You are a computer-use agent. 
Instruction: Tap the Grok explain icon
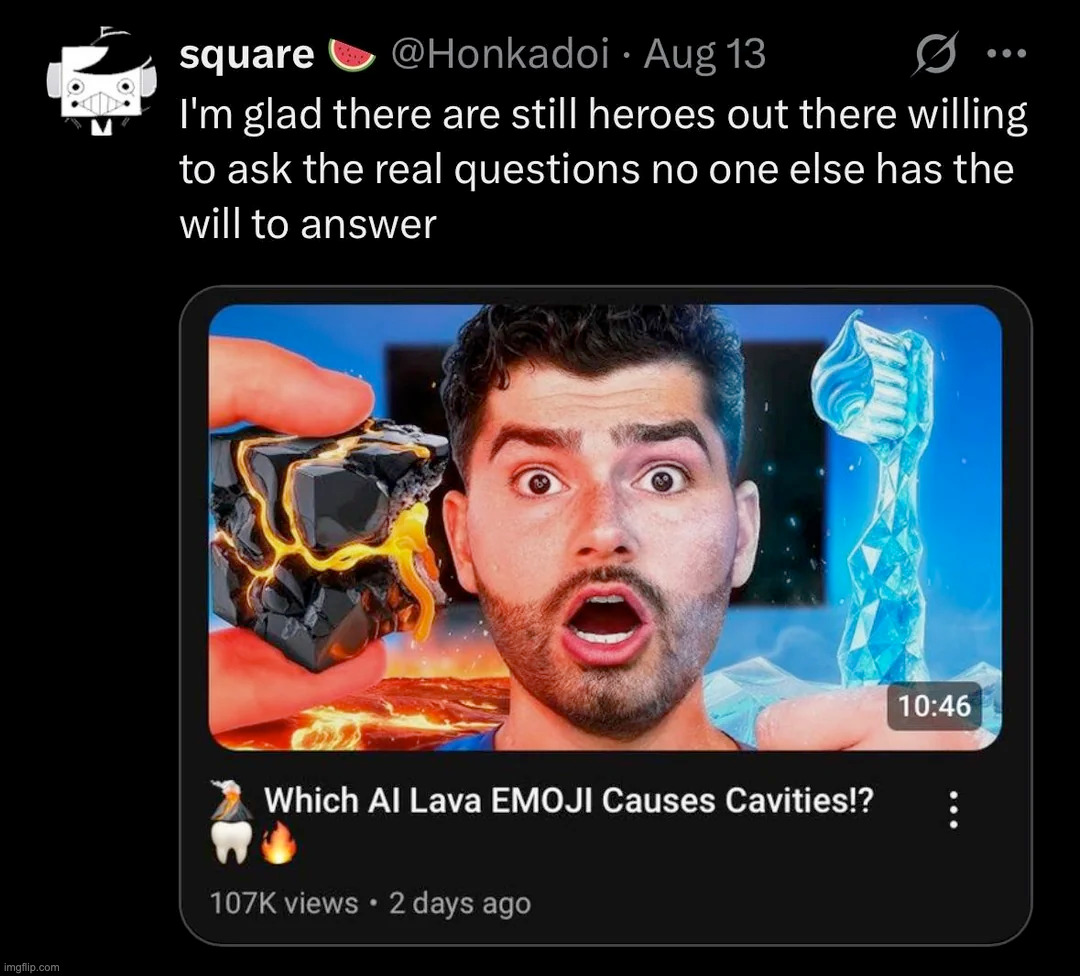pos(936,54)
